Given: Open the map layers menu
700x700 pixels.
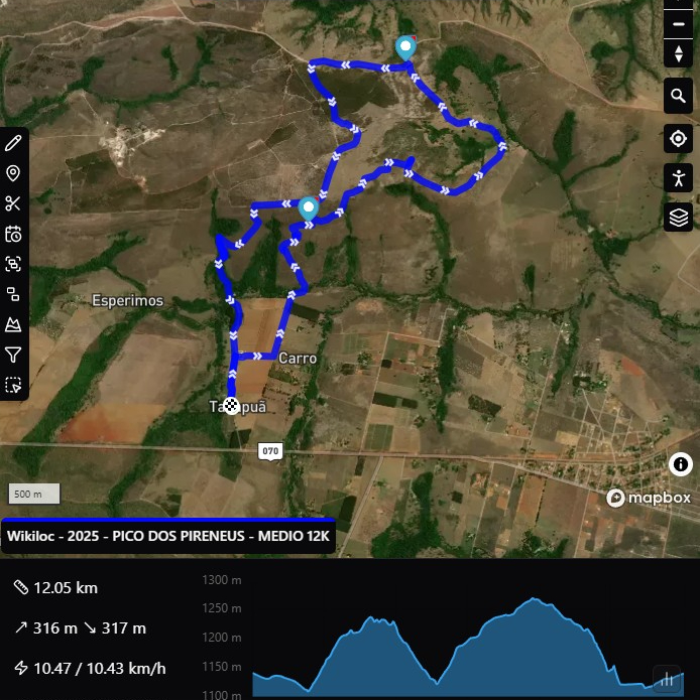Looking at the screenshot, I should coord(679,217).
